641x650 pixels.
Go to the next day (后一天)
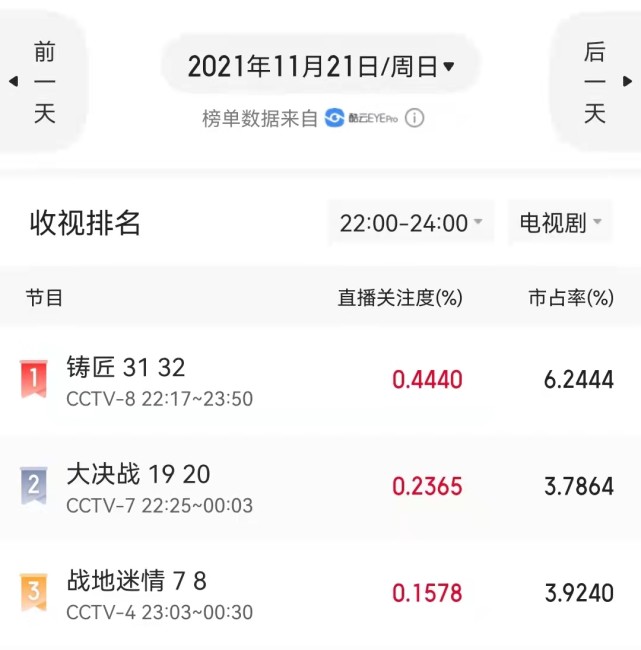[x=596, y=82]
